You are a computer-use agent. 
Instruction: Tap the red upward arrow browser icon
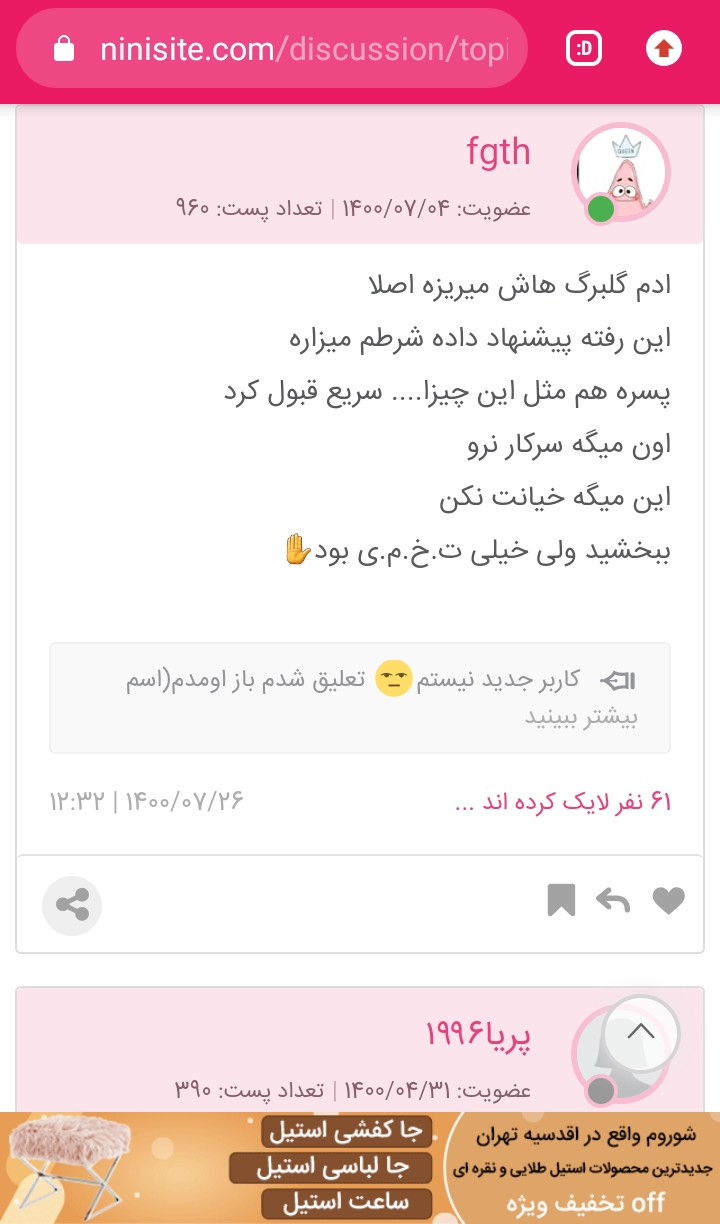click(x=664, y=48)
